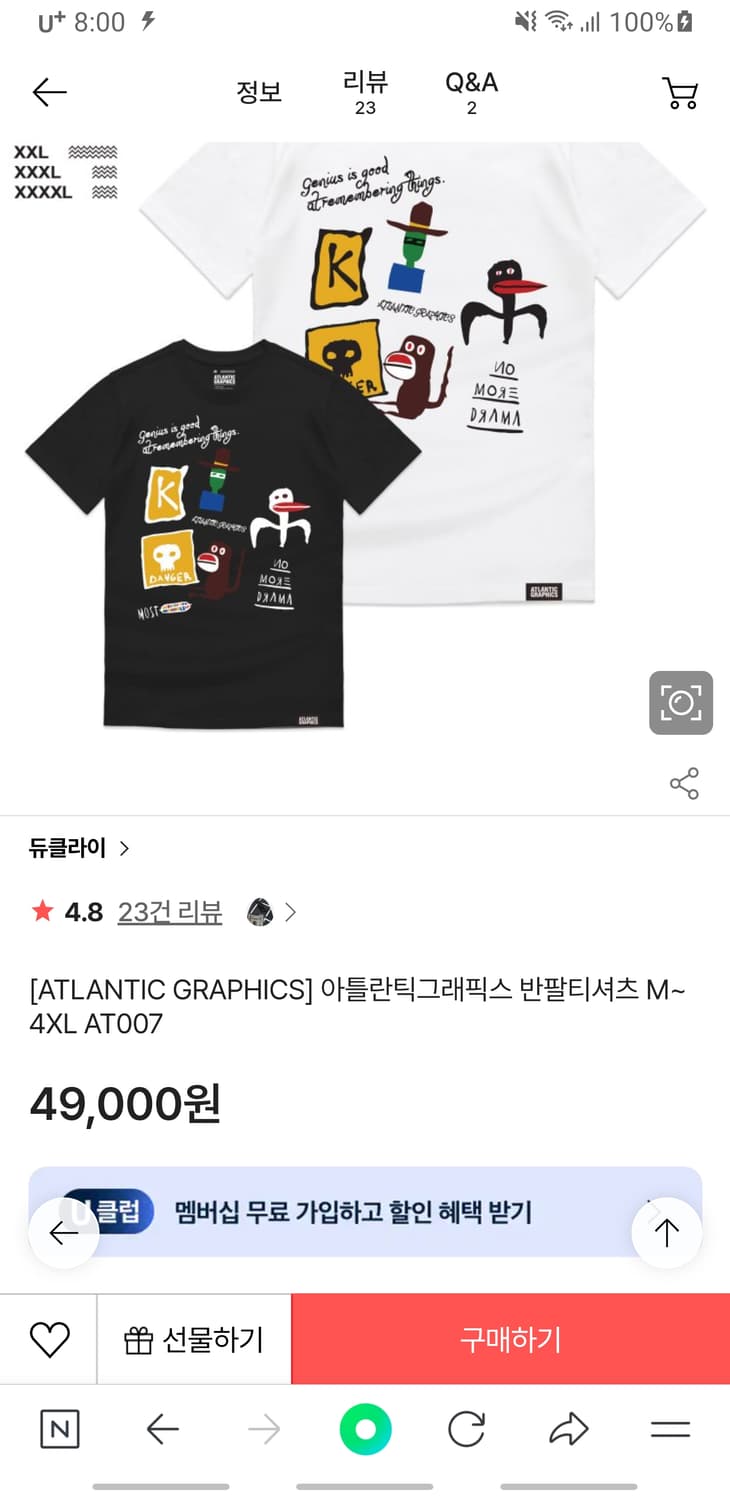
Task: Open the shopping cart
Action: click(679, 92)
